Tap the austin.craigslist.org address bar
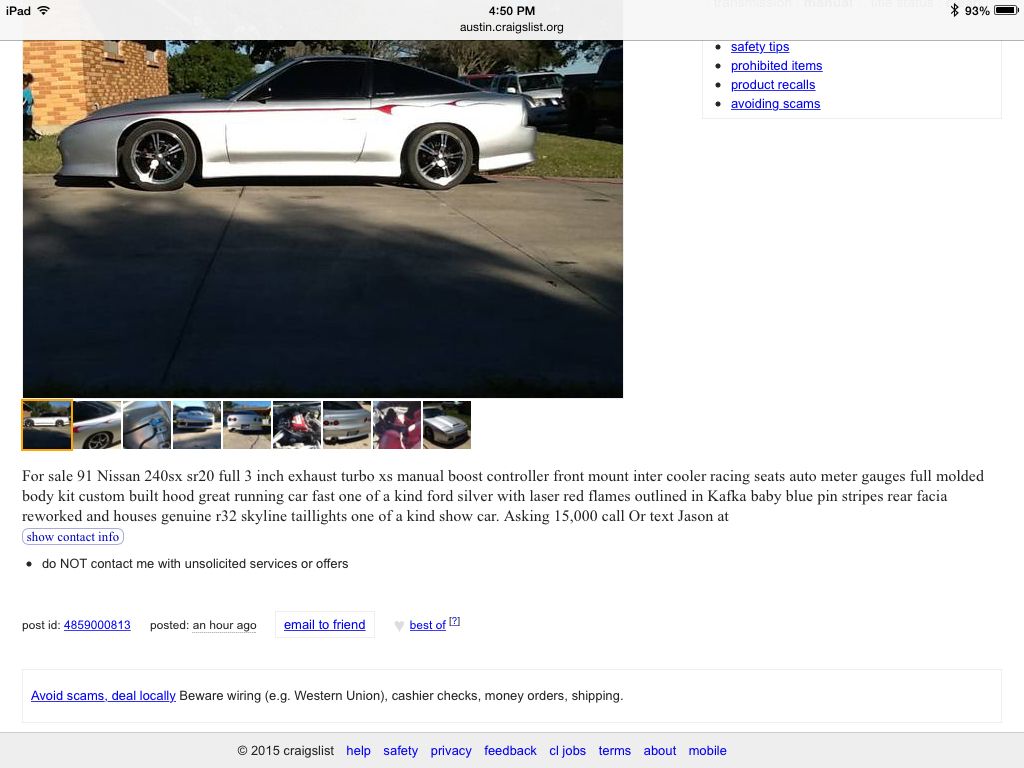Image resolution: width=1024 pixels, height=768 pixels. click(511, 27)
